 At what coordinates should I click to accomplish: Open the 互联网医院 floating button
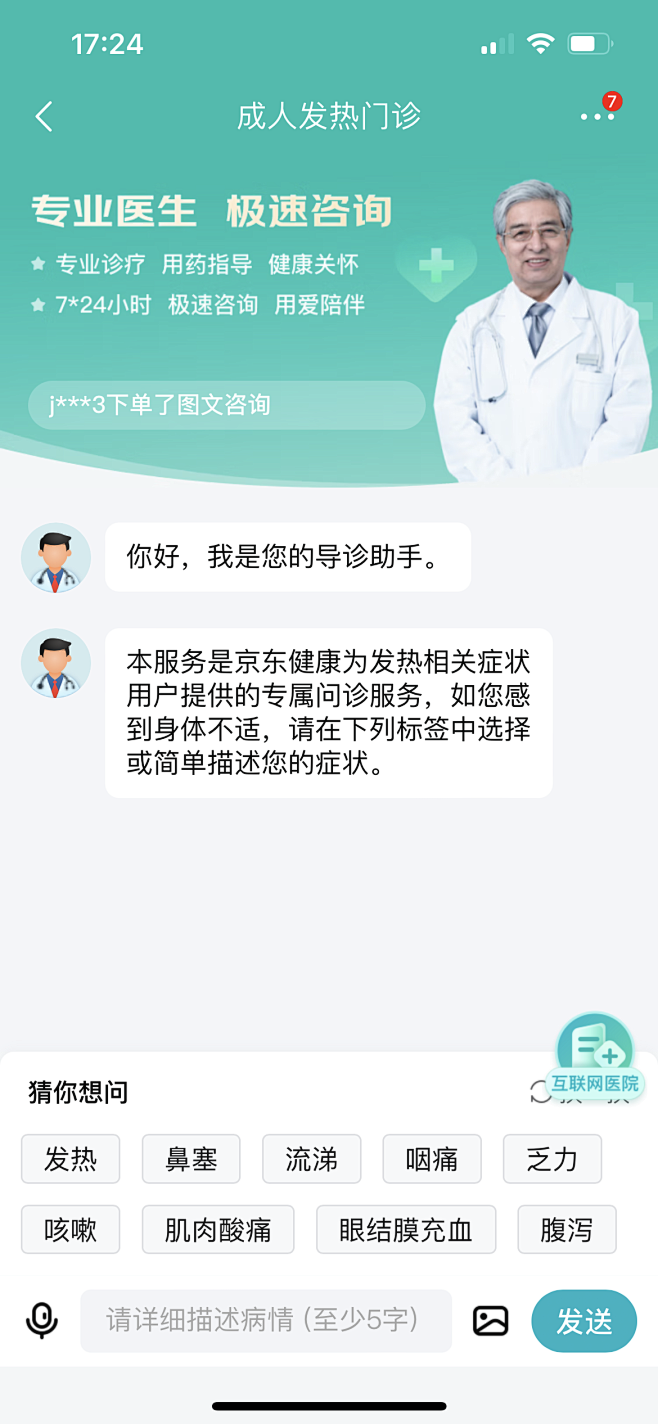pyautogui.click(x=596, y=1055)
